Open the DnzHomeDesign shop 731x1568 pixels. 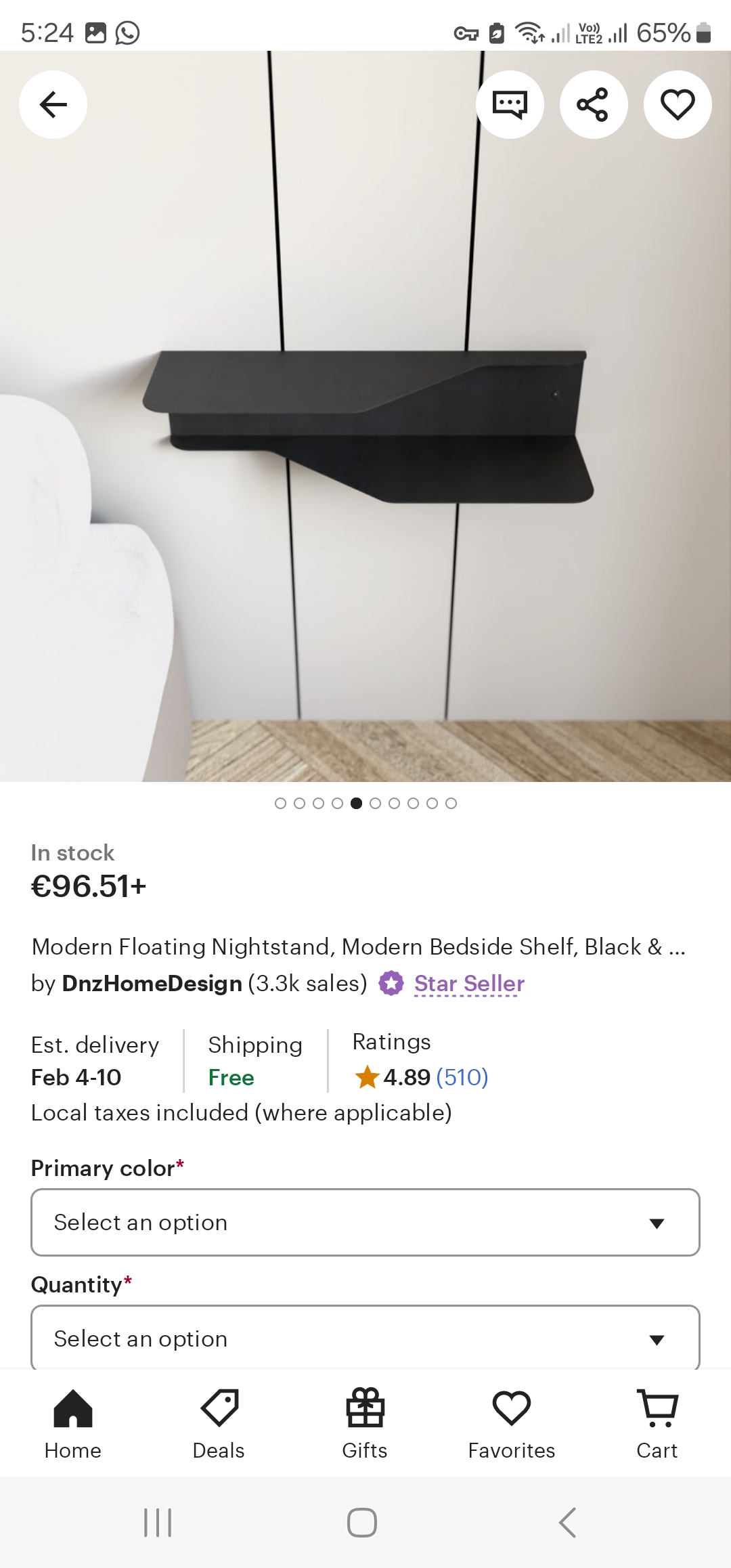pos(152,983)
